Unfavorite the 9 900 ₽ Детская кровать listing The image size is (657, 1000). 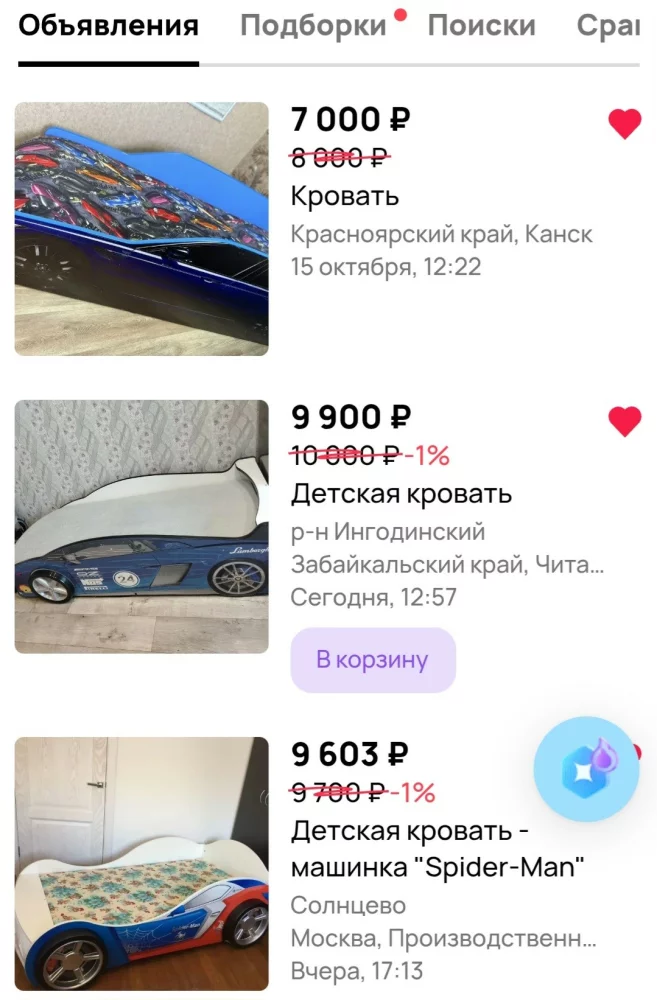pos(625,422)
